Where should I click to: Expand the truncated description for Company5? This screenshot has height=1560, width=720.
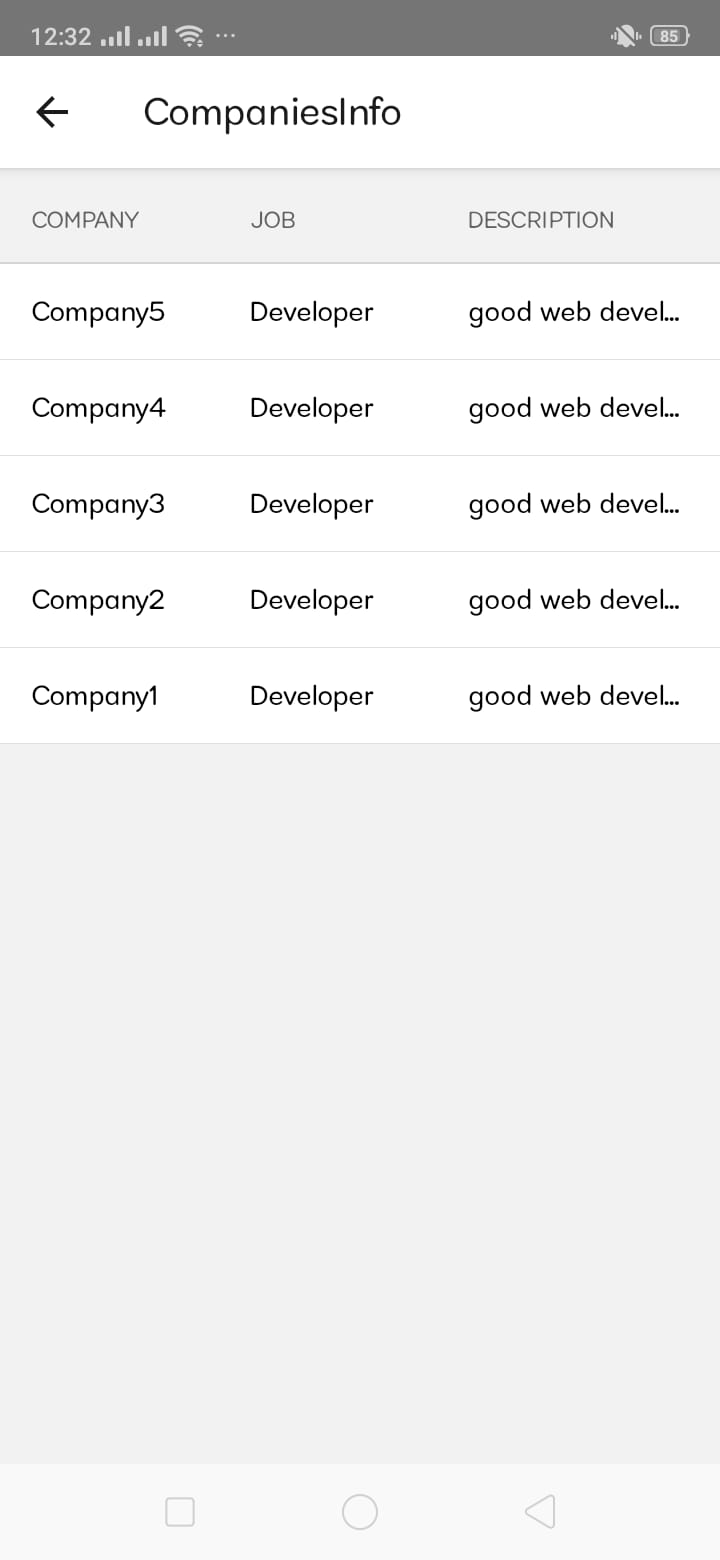(x=575, y=311)
